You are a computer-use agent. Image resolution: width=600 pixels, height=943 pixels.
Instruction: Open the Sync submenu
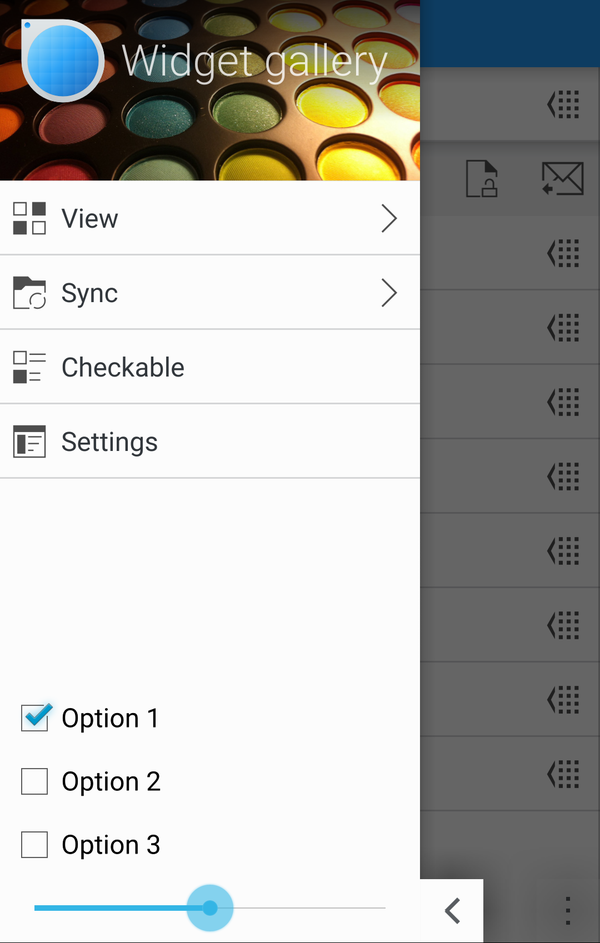tap(209, 293)
